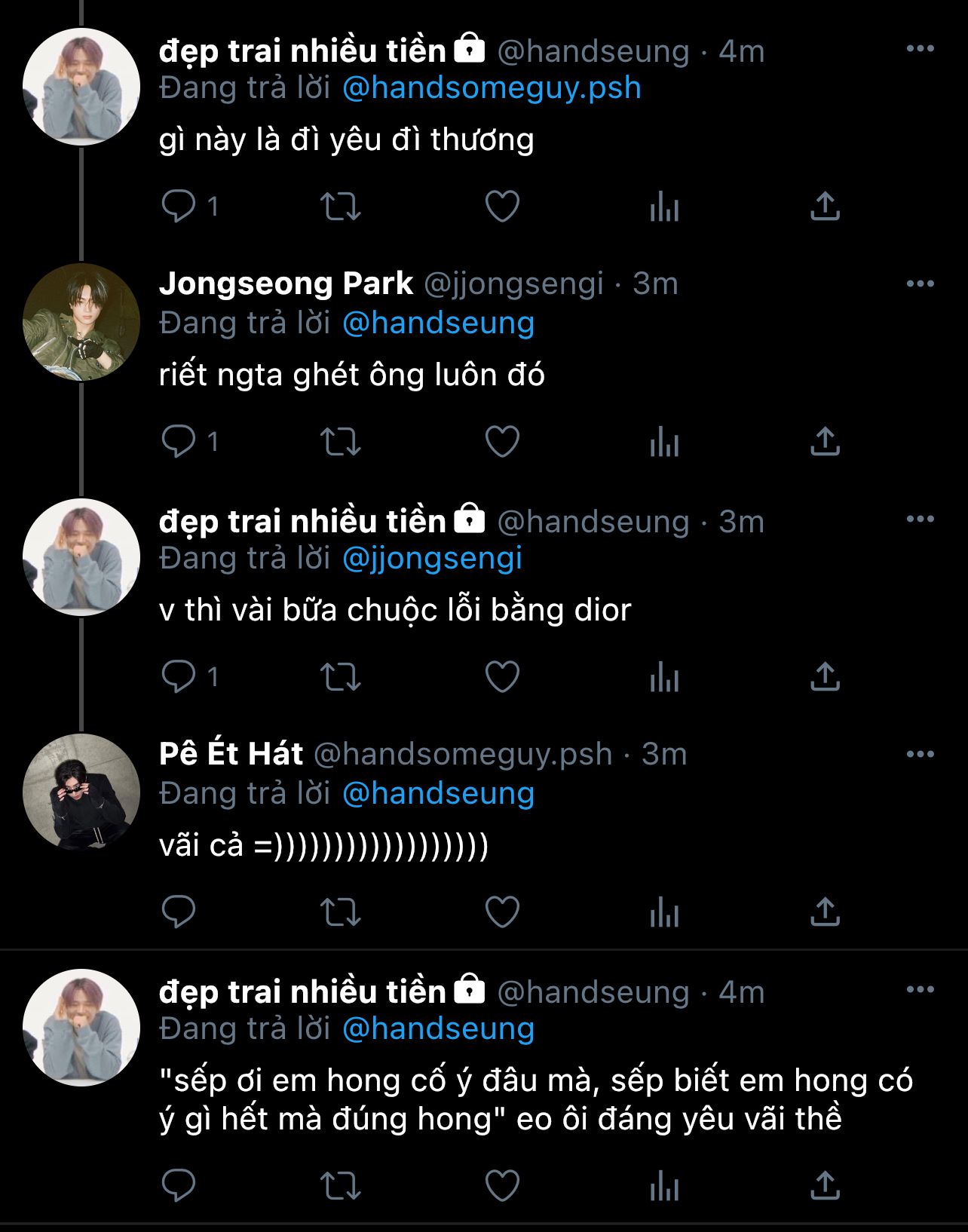Like Jongseong Park's reply
This screenshot has height=1232, width=968.
coord(502,442)
